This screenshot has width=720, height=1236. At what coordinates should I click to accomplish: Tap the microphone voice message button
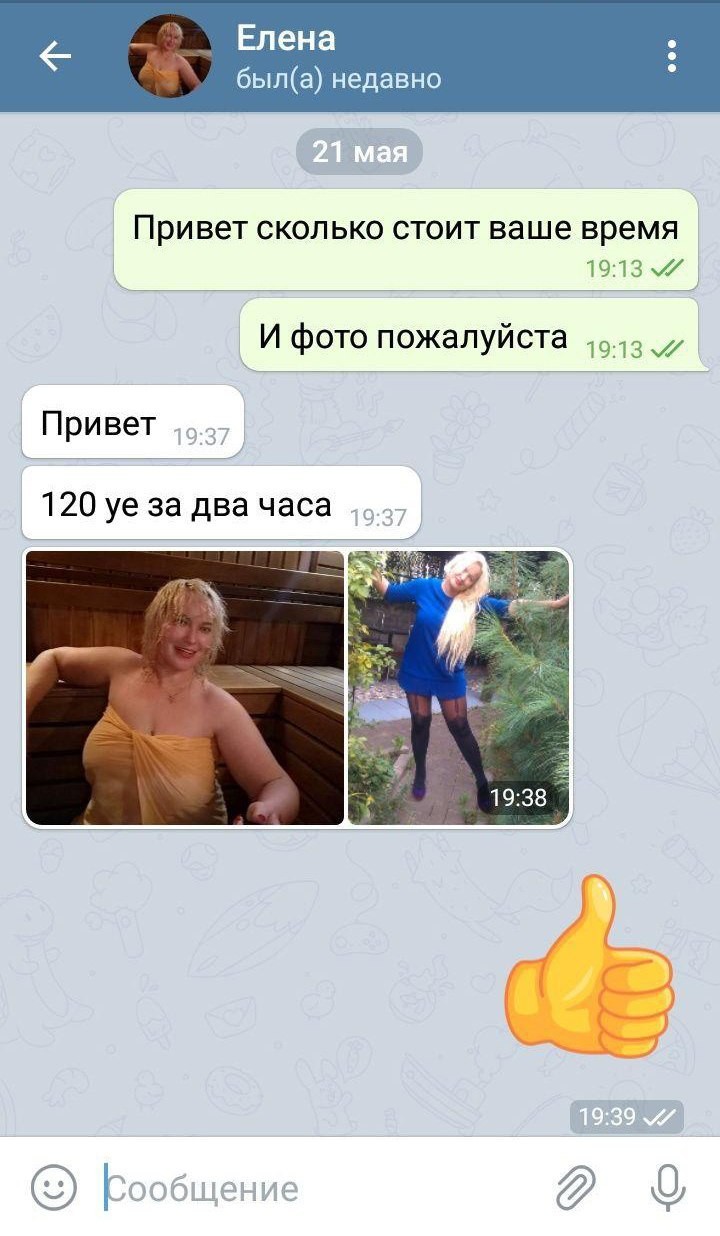pyautogui.click(x=667, y=1188)
